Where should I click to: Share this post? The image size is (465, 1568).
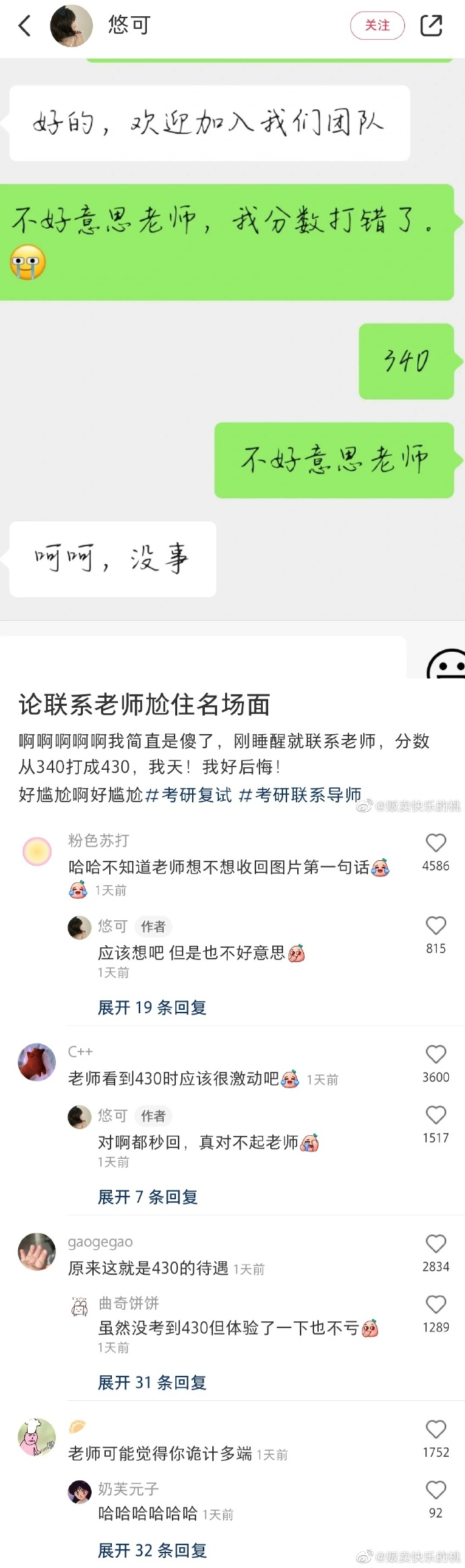click(431, 26)
